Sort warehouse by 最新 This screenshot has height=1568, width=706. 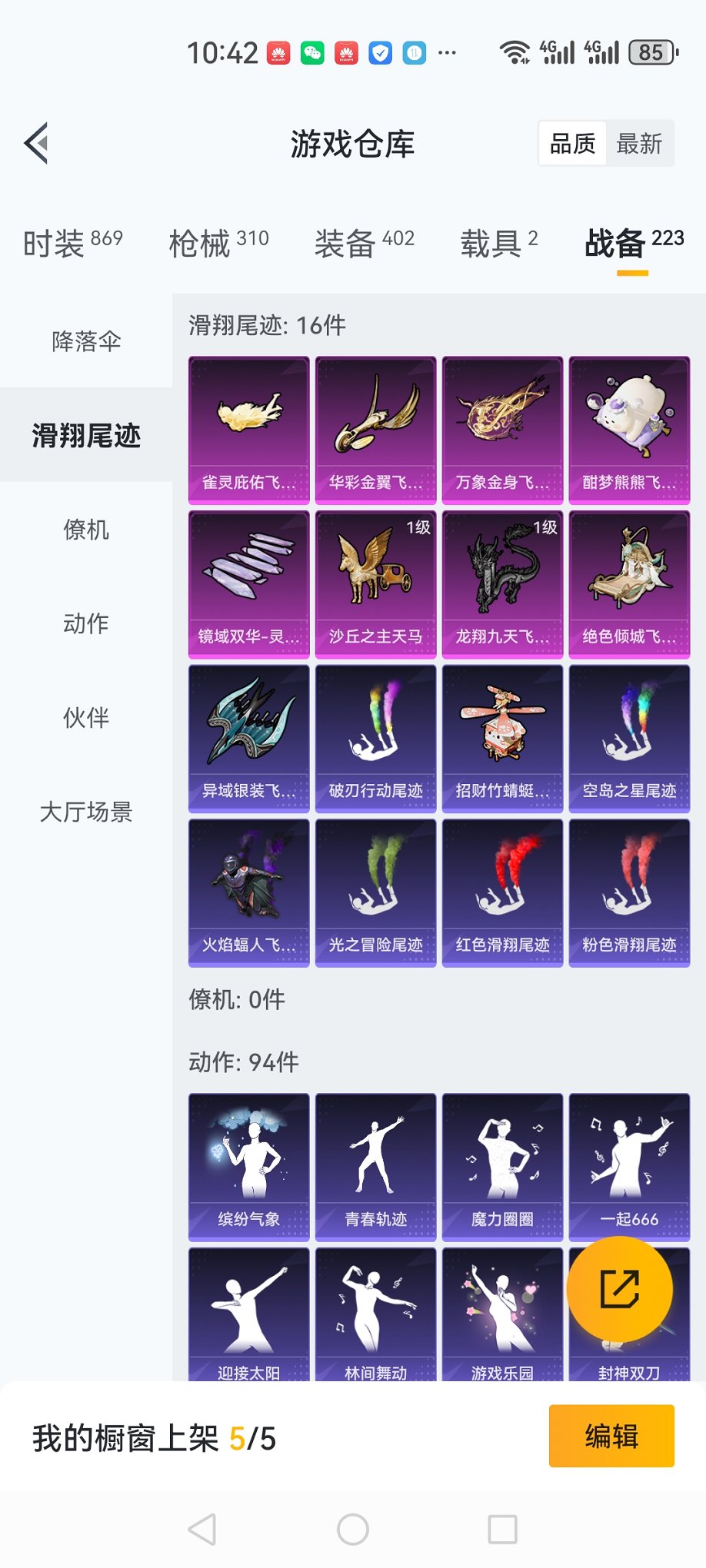pos(639,143)
